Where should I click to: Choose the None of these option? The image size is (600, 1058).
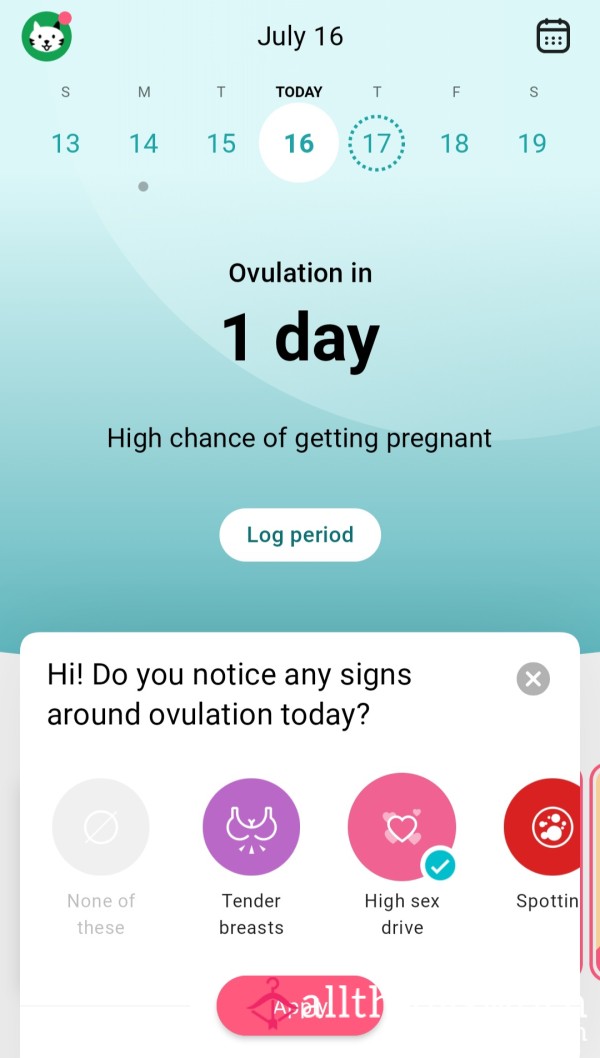coord(101,827)
